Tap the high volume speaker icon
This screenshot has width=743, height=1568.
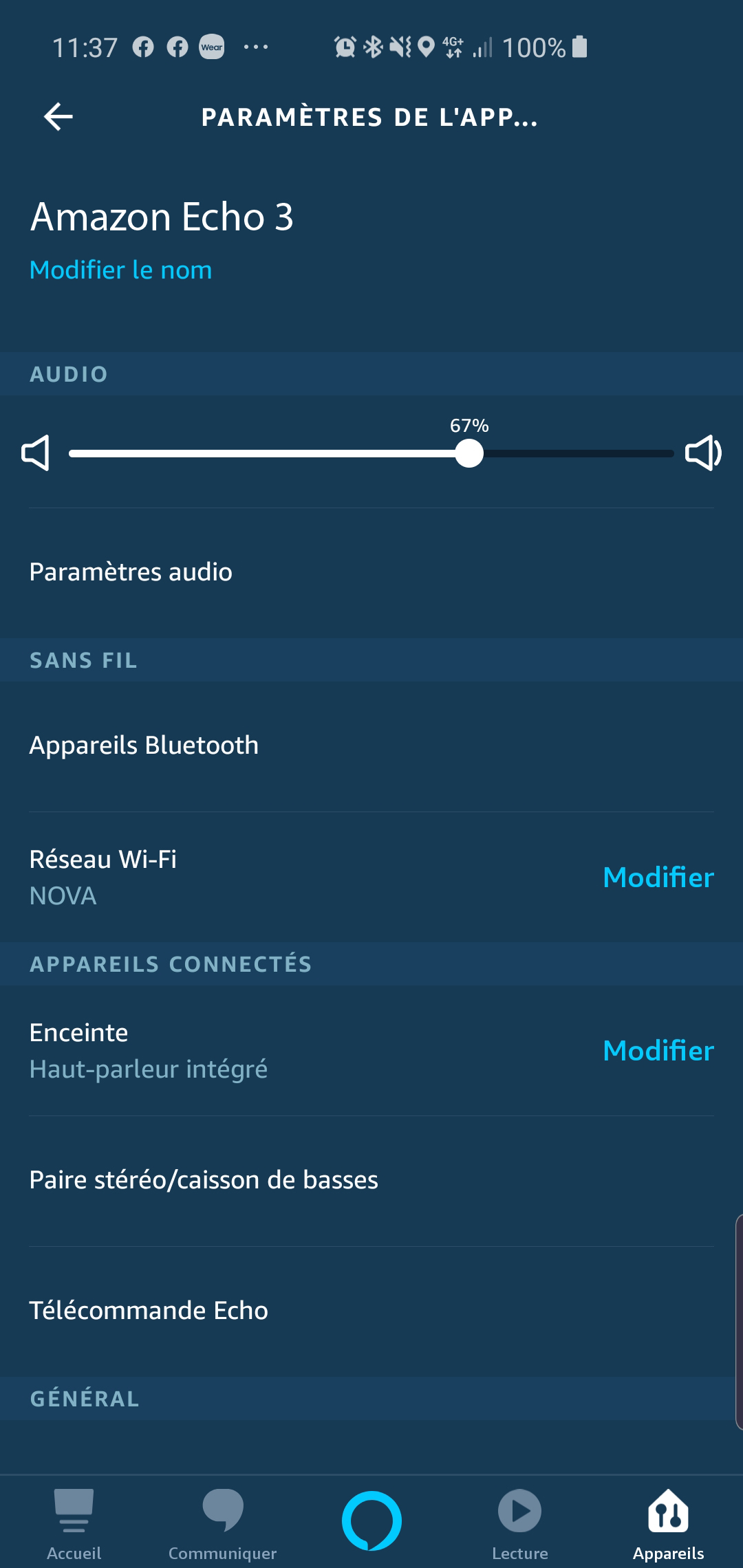point(703,453)
